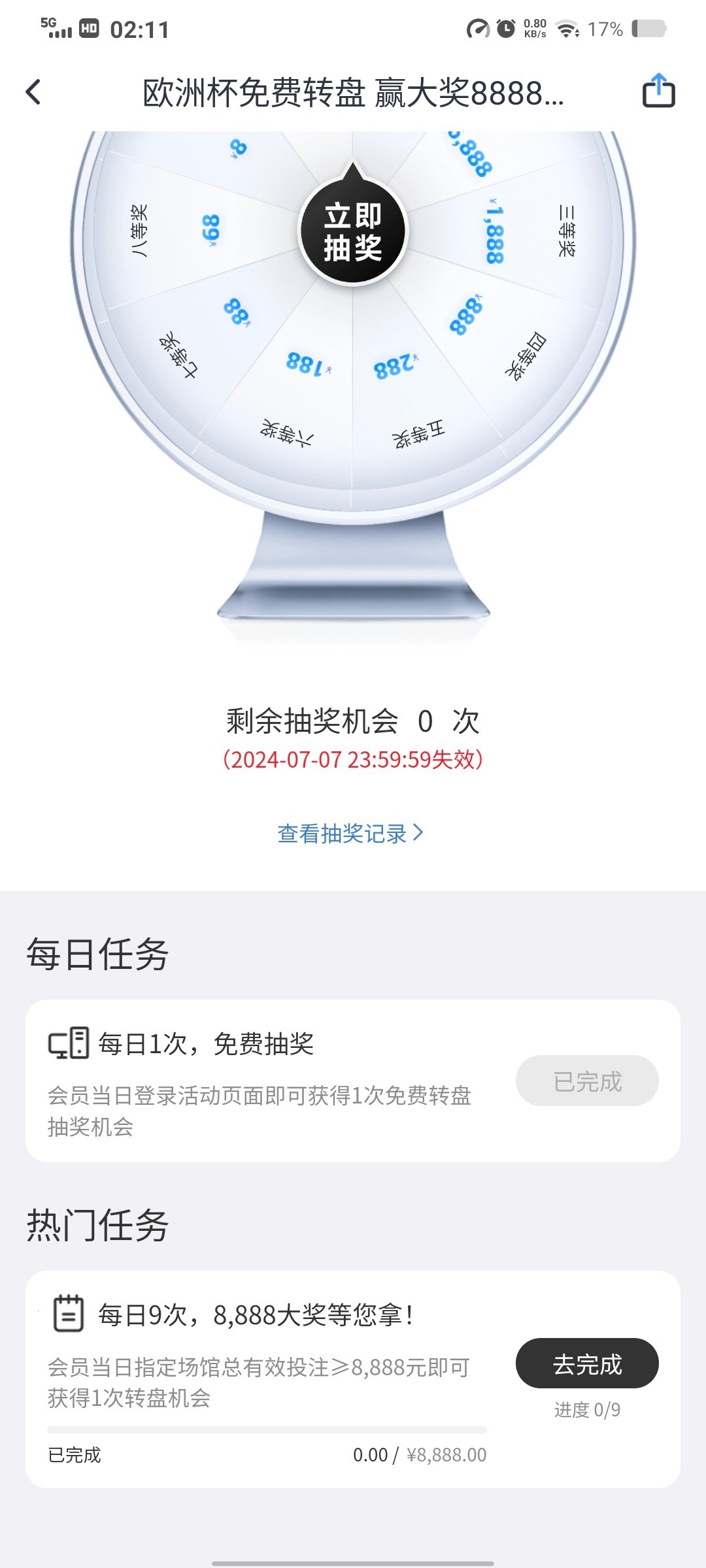This screenshot has width=706, height=1568.
Task: Share this page via the share icon
Action: [x=658, y=91]
